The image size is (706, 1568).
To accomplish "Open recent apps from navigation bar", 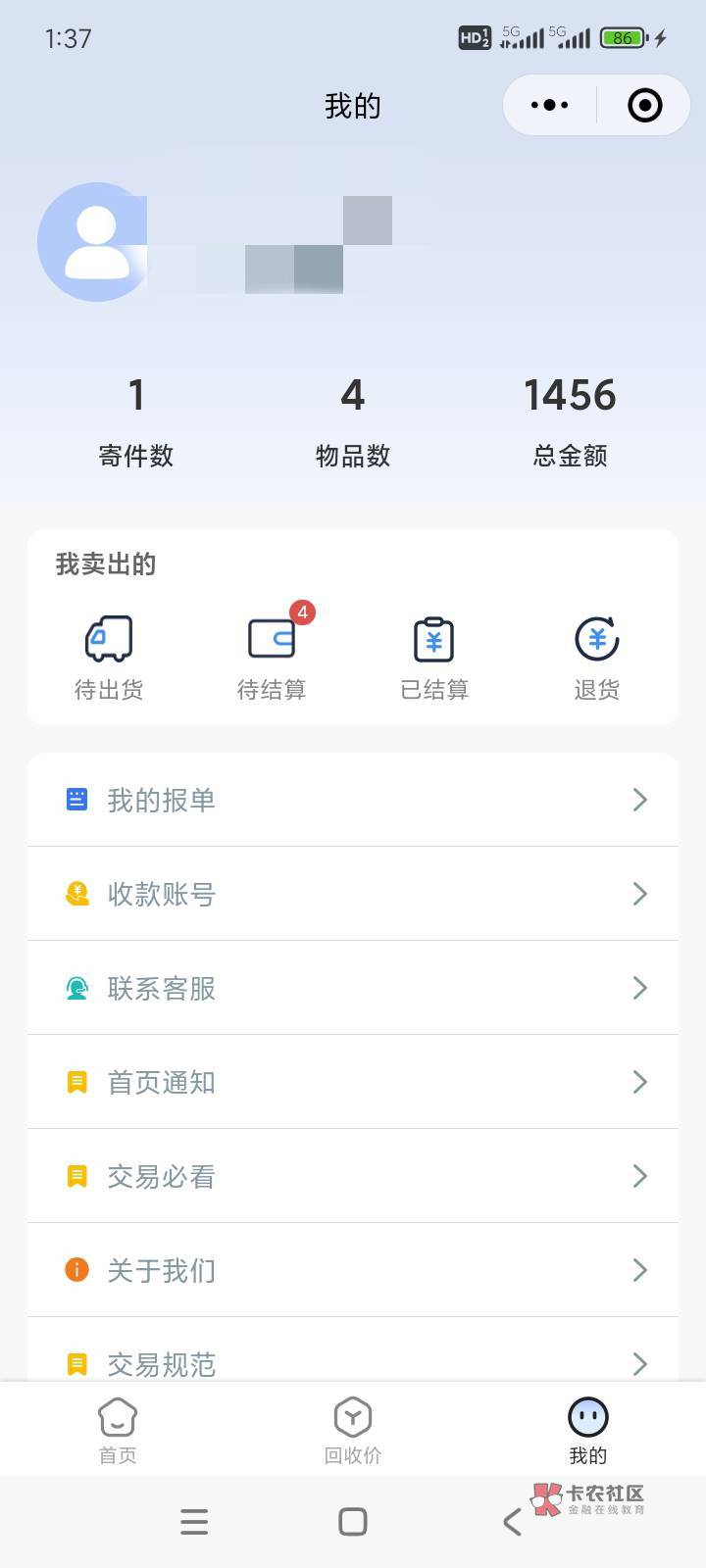I will click(x=194, y=1522).
